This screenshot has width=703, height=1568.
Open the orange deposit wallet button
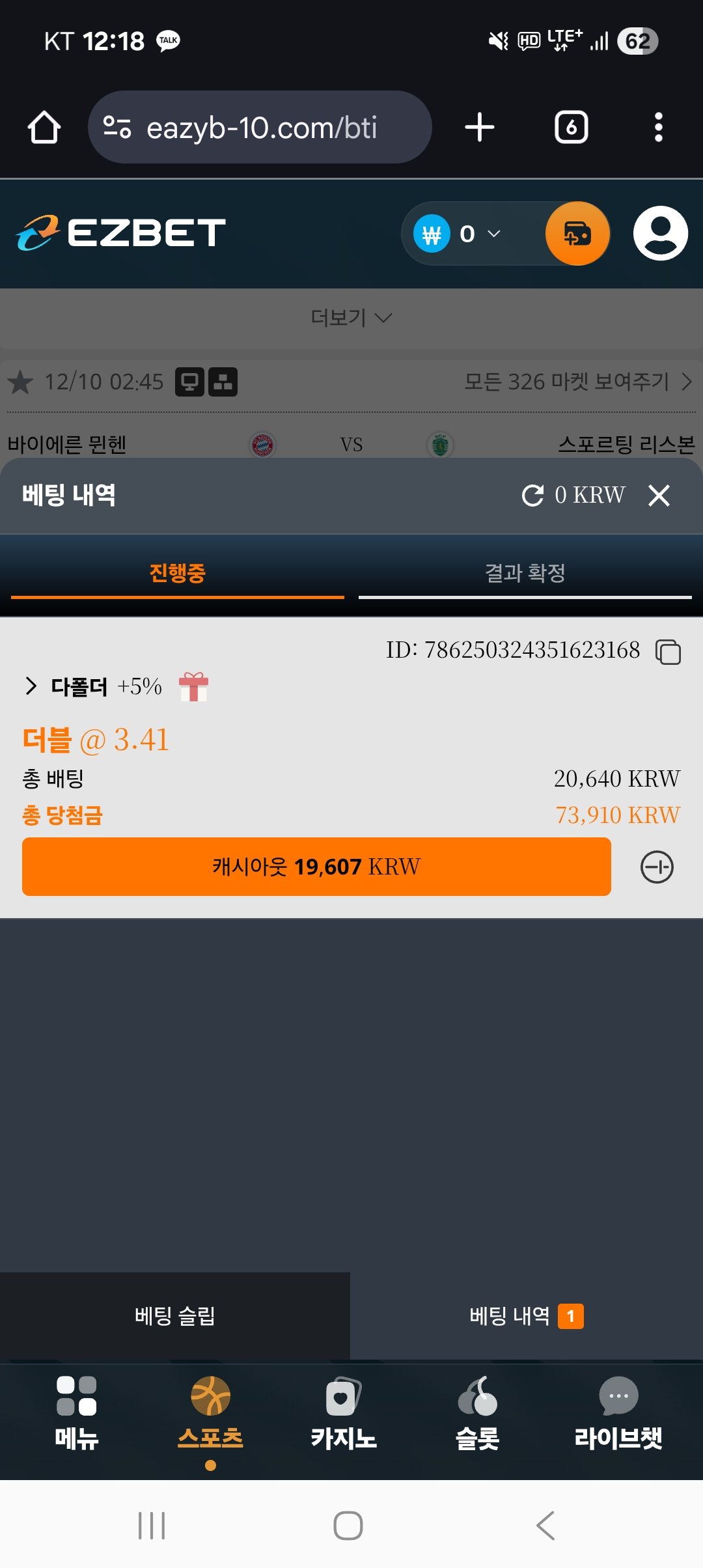point(577,233)
